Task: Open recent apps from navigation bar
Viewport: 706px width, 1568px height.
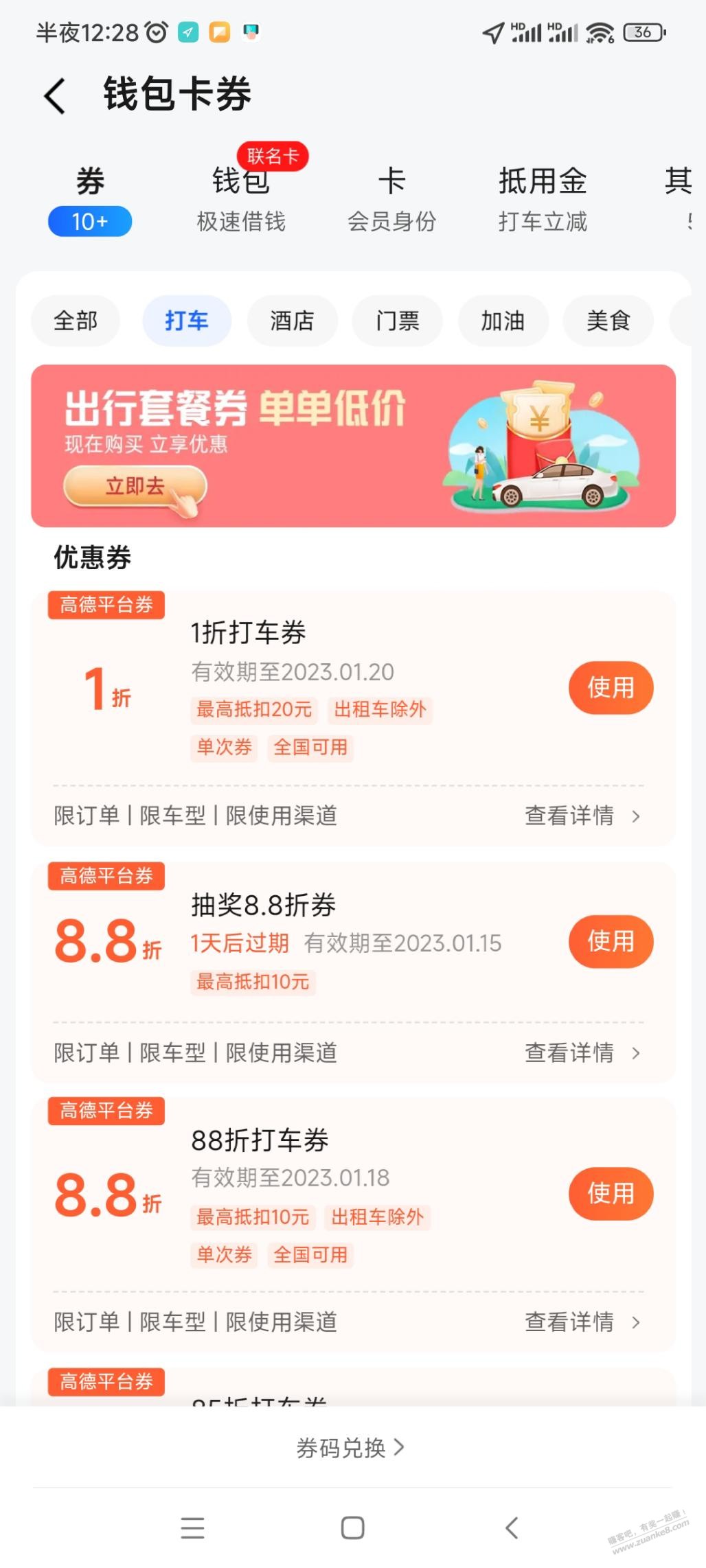Action: 193,1528
